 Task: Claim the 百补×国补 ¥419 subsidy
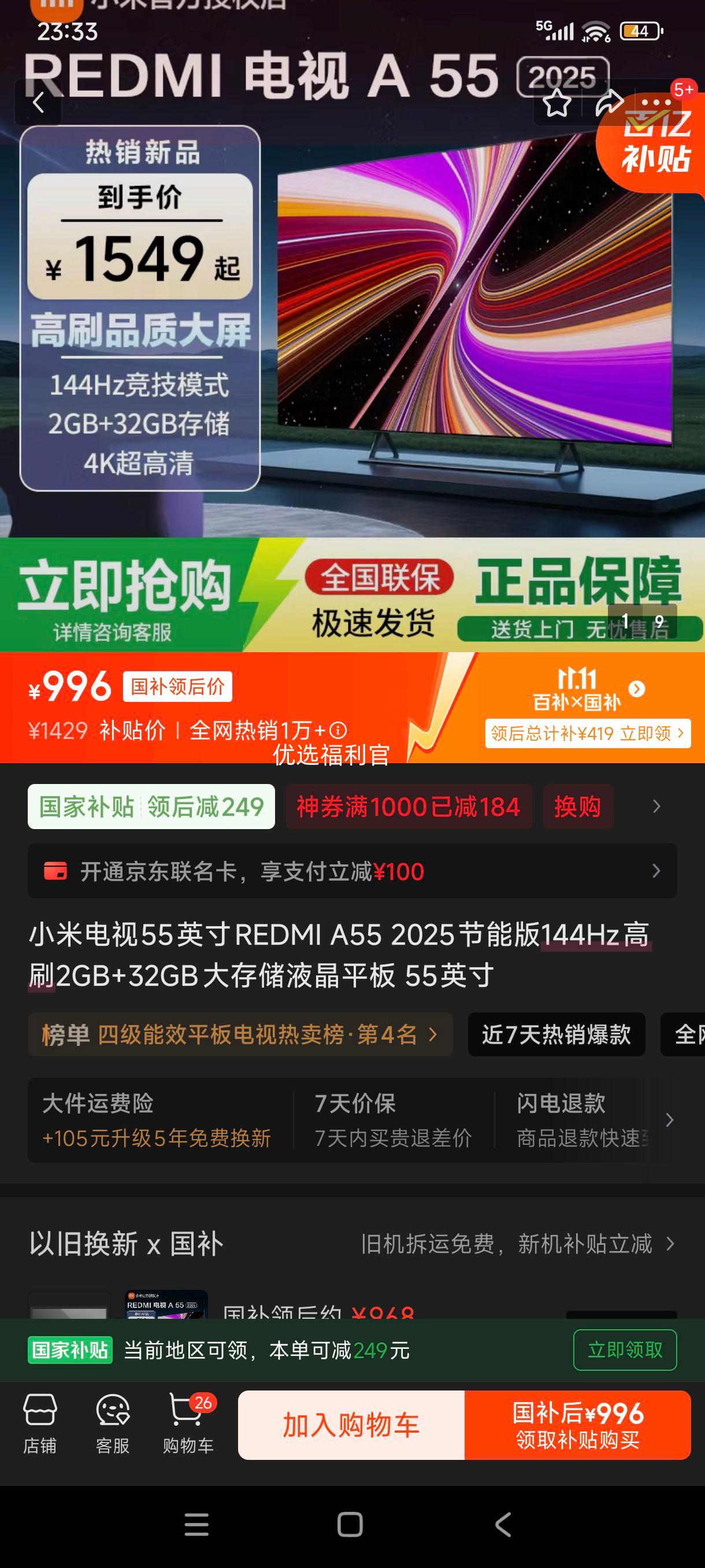click(588, 733)
